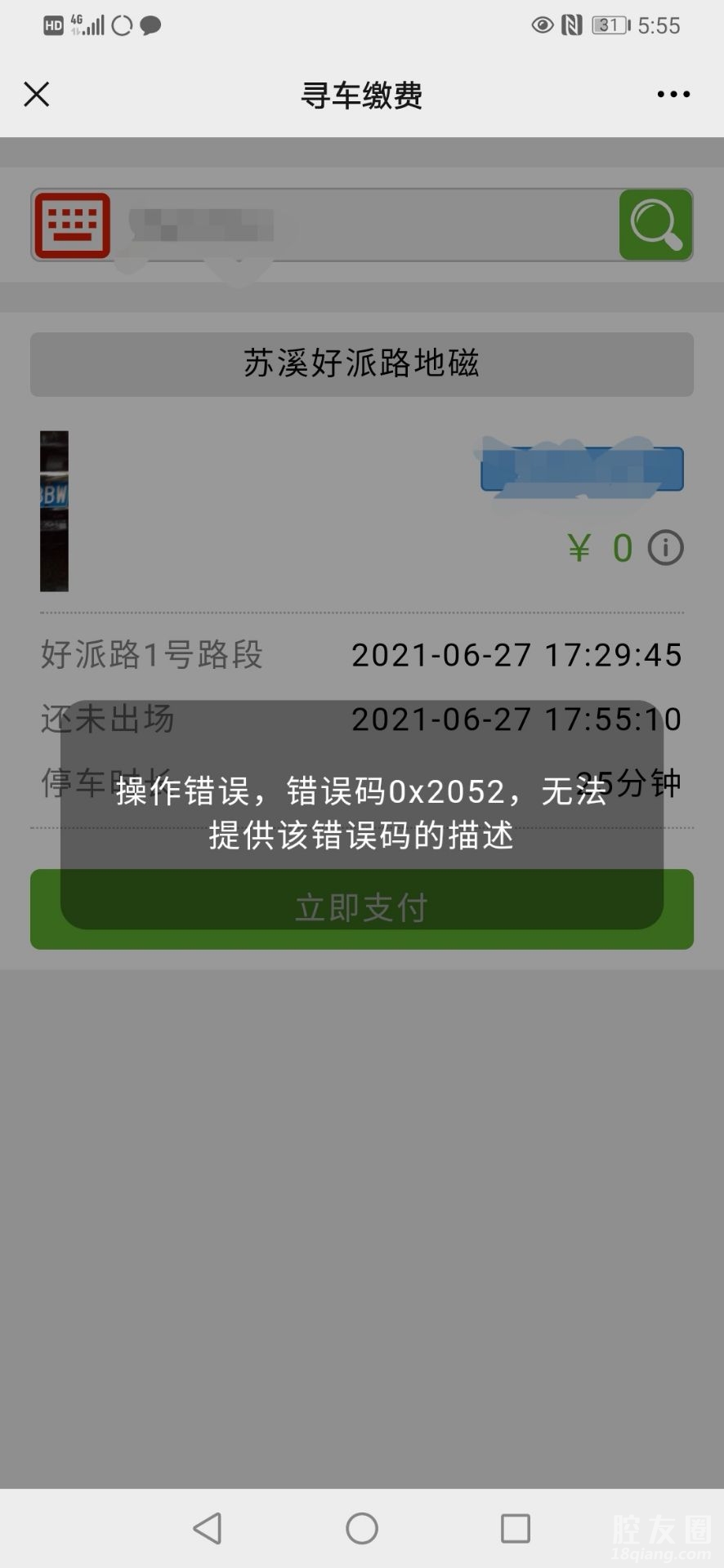View fee details info icon
Screen dimensions: 724x1568
[x=665, y=548]
